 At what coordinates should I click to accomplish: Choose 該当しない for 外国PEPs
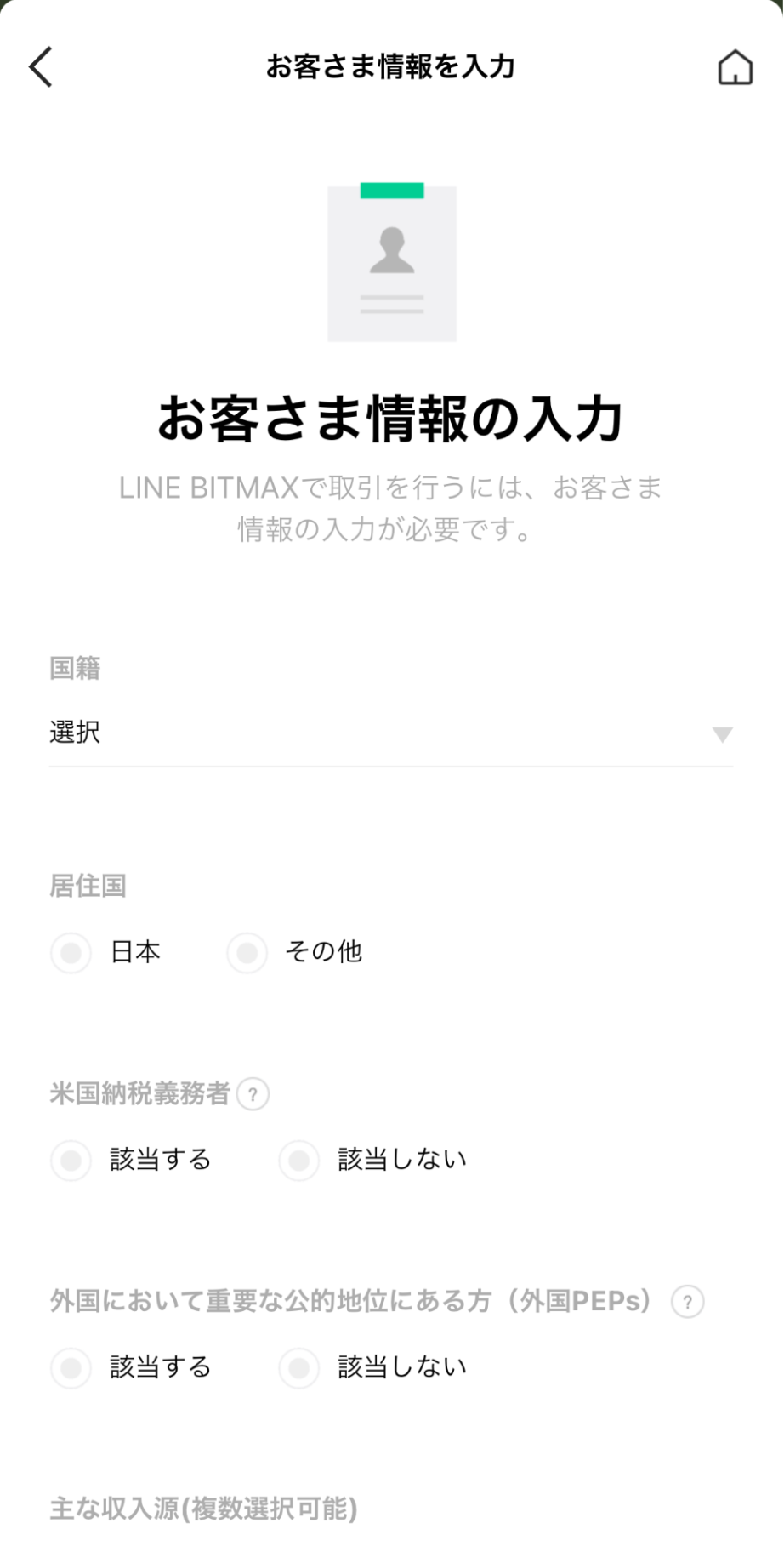299,1367
